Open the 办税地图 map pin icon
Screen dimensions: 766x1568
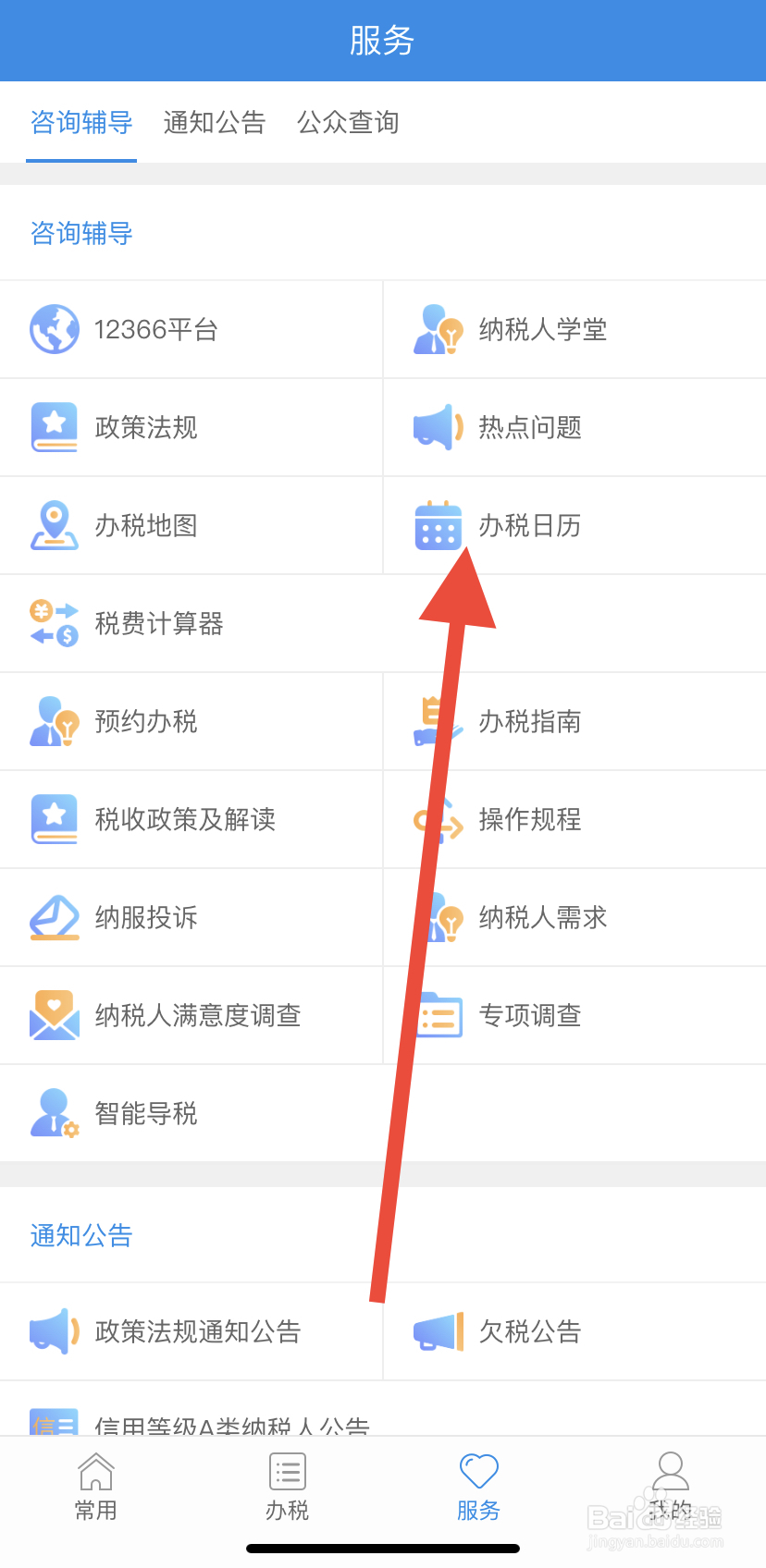click(54, 525)
